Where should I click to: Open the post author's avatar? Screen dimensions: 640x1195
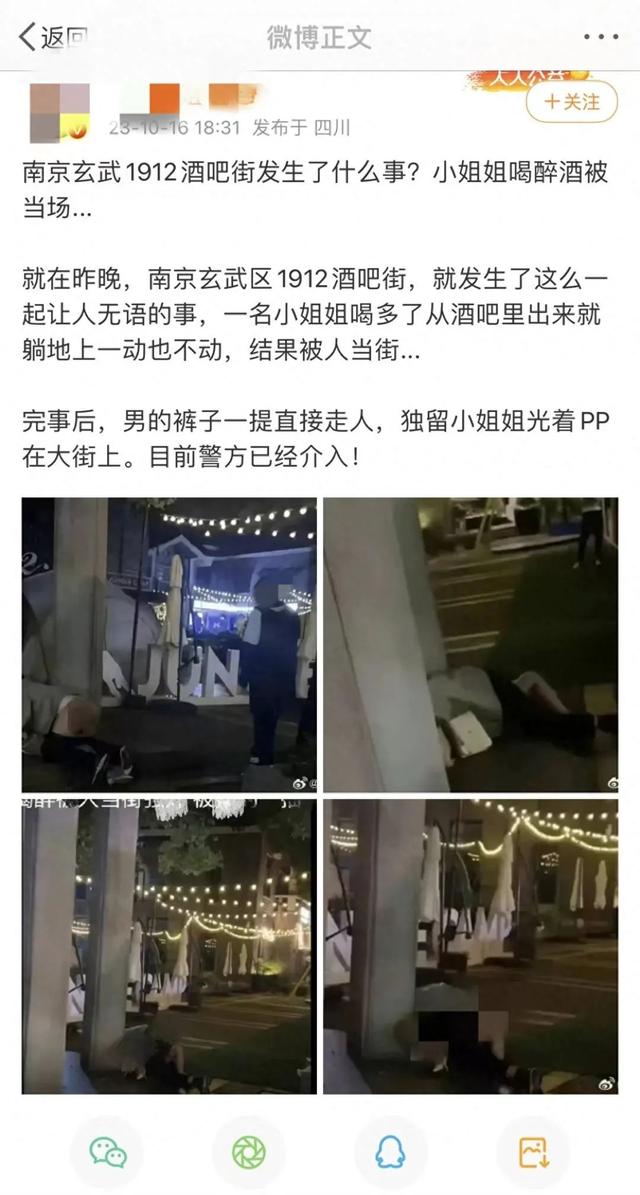[60, 112]
